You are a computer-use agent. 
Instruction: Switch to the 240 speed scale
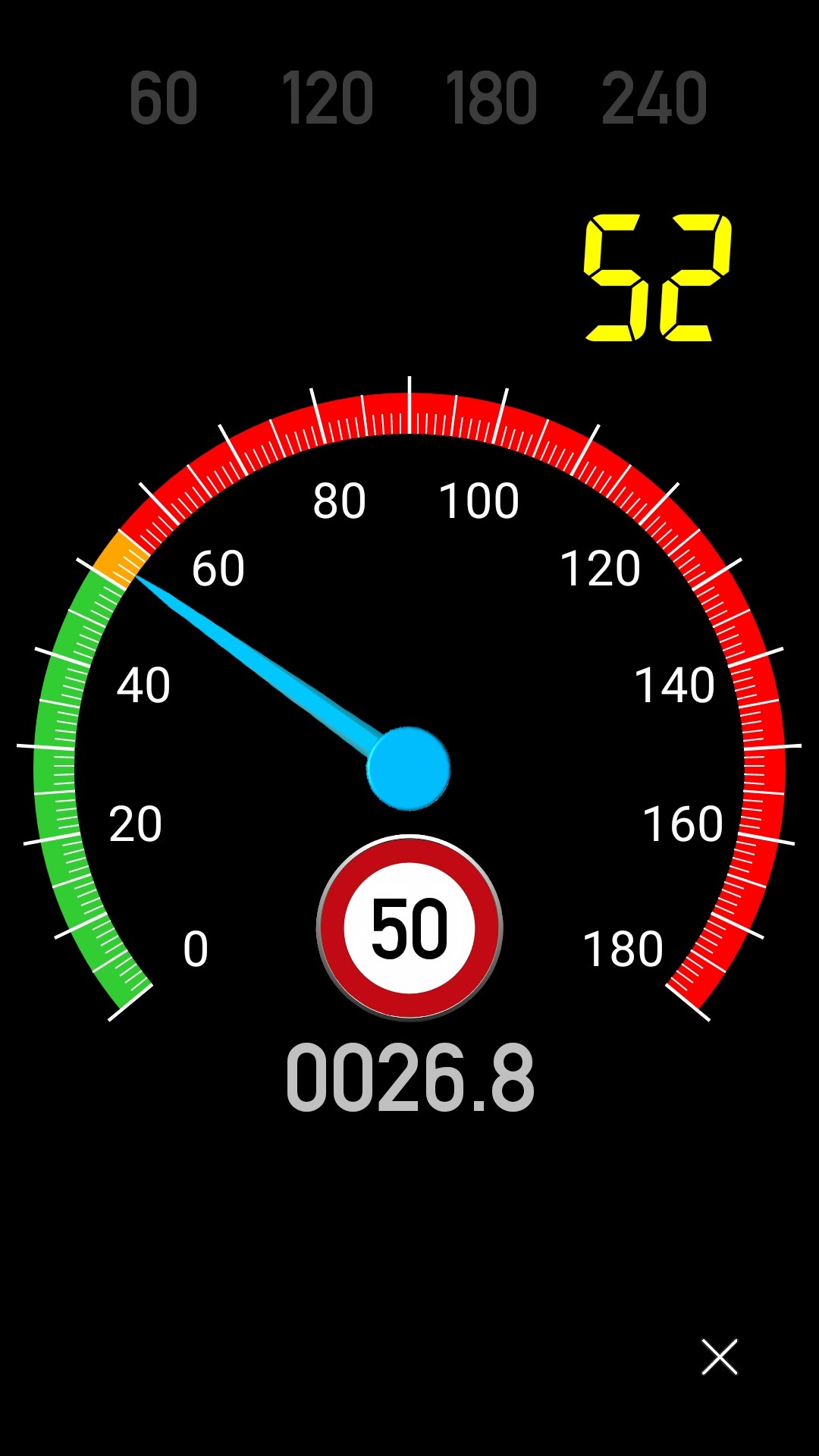click(x=654, y=99)
